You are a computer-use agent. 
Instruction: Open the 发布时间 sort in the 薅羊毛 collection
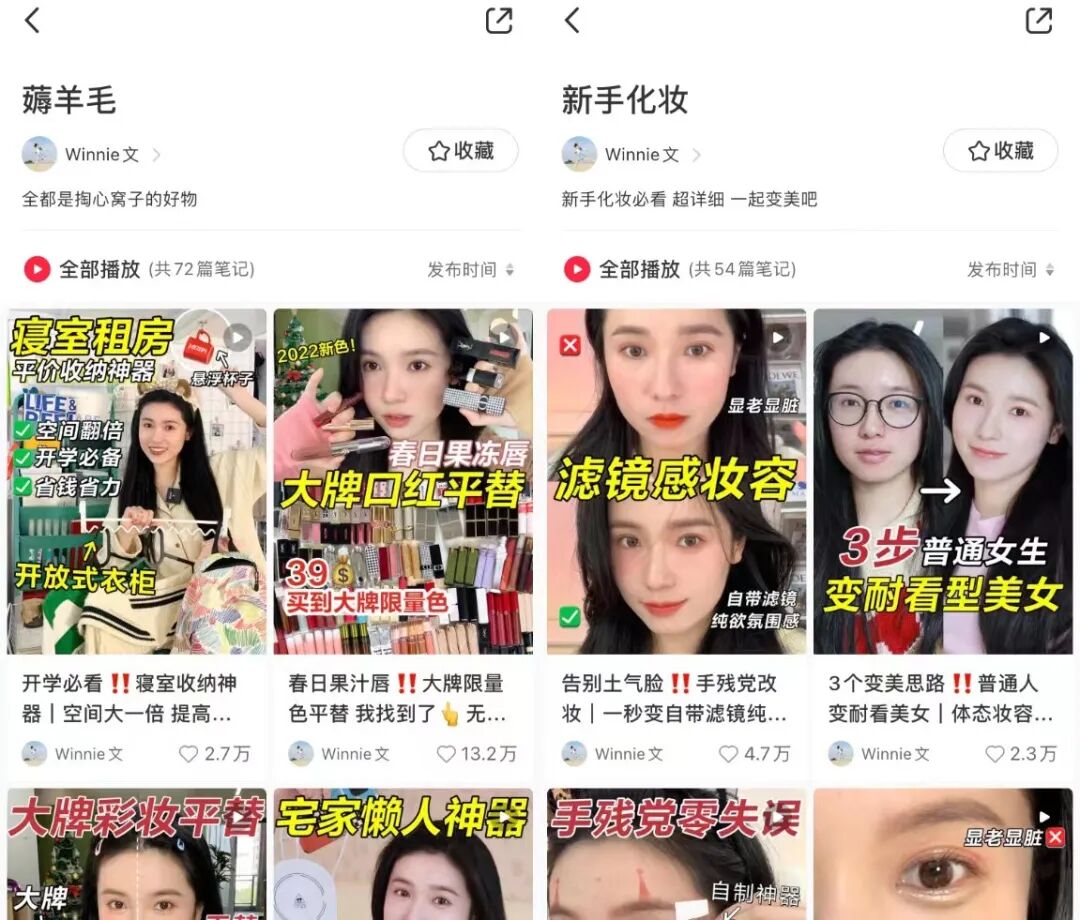tap(470, 270)
